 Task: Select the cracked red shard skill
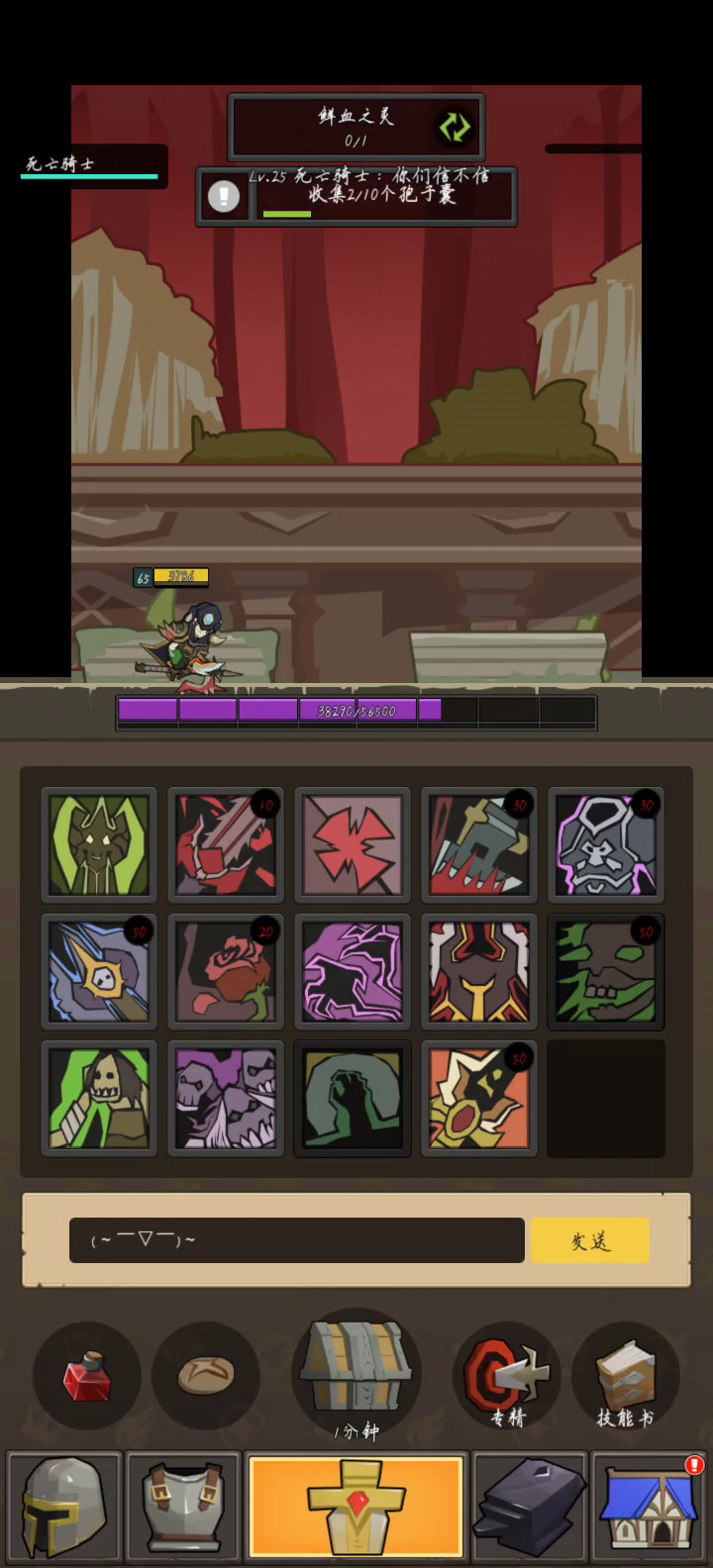pos(353,845)
